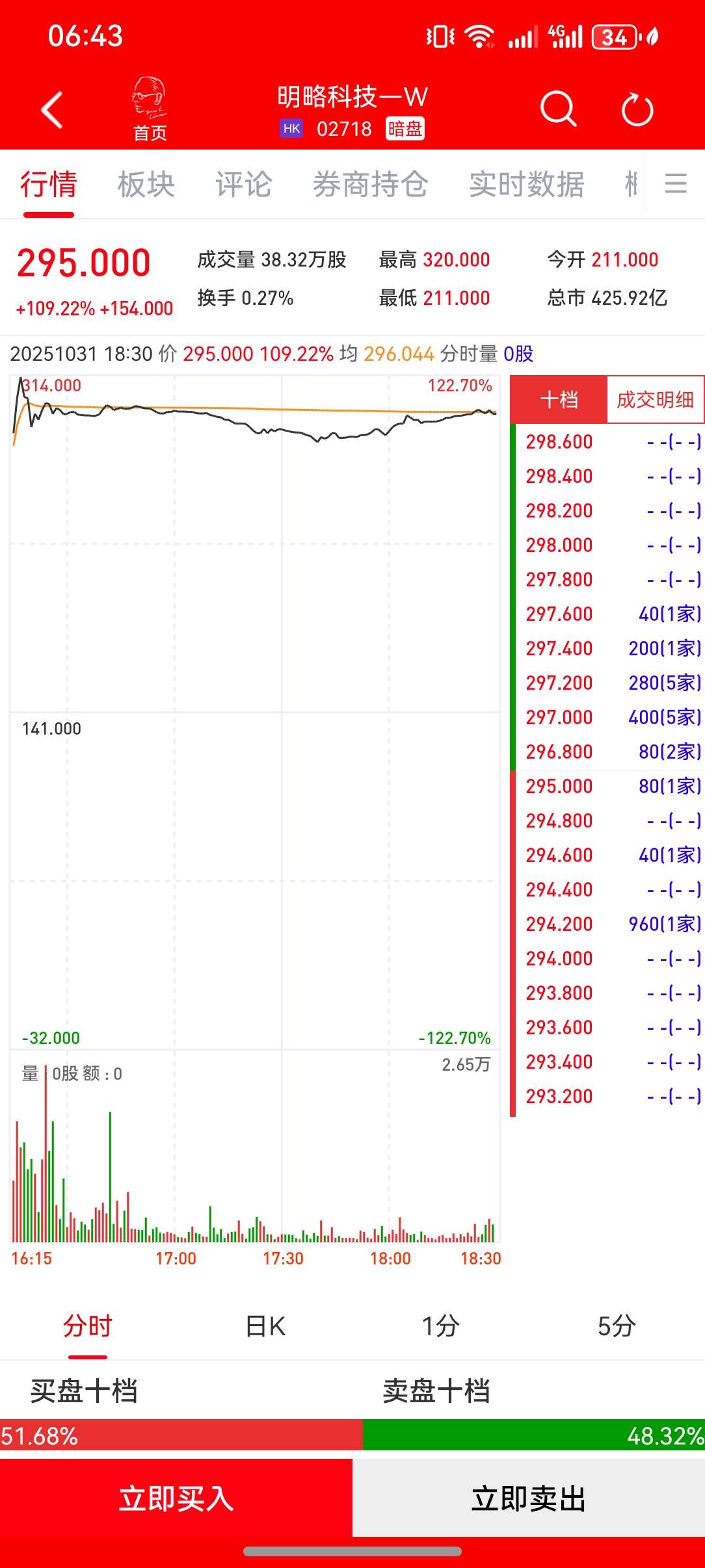Tap 立即买入 to buy now
The image size is (705, 1568).
[176, 1498]
